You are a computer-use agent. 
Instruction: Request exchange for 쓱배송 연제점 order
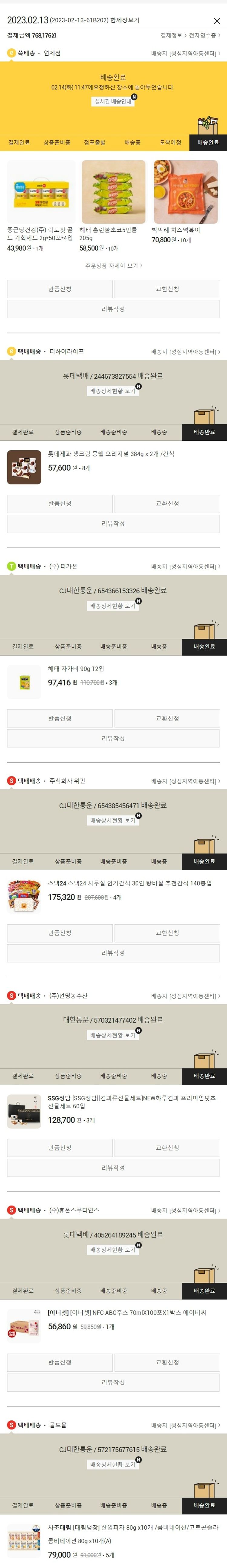(167, 289)
